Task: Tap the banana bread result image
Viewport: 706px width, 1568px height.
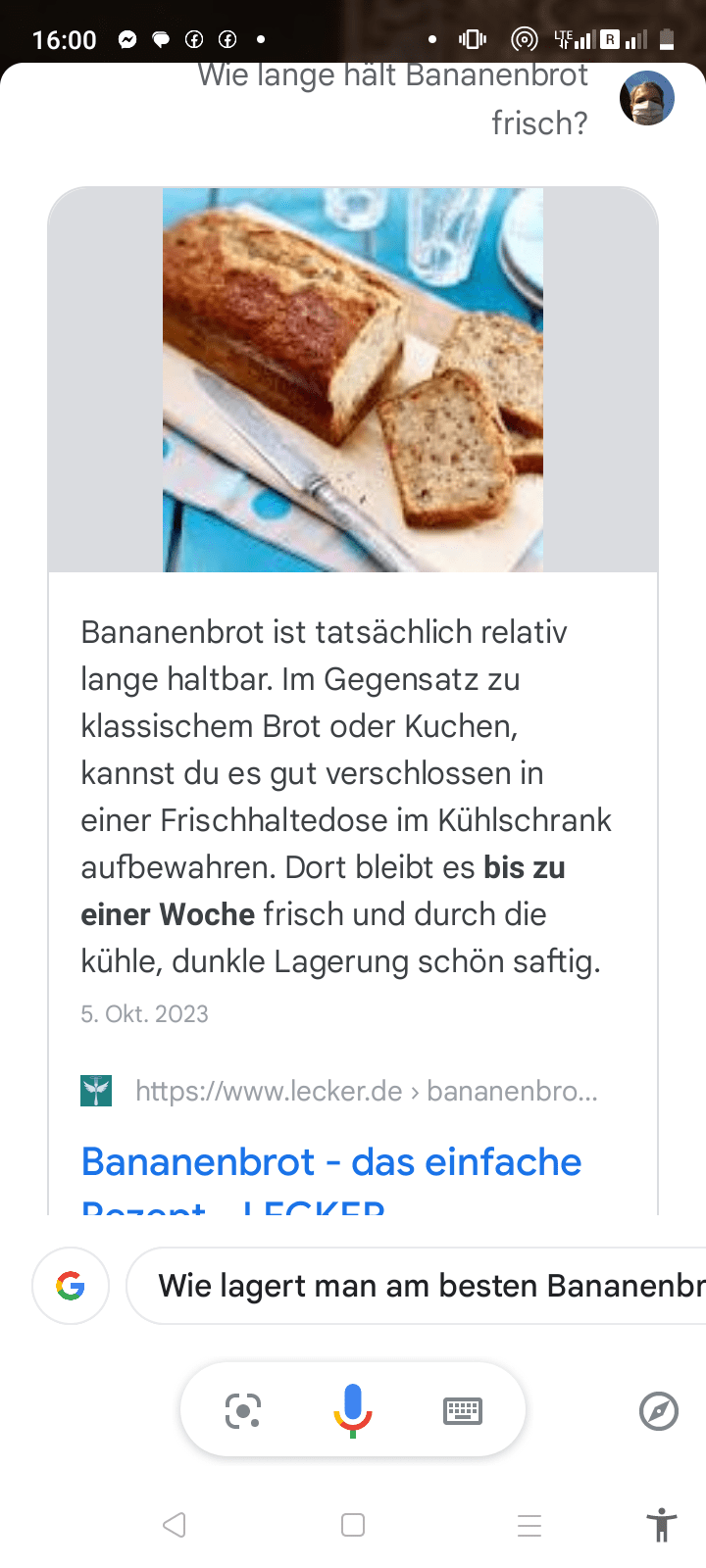Action: pos(353,379)
